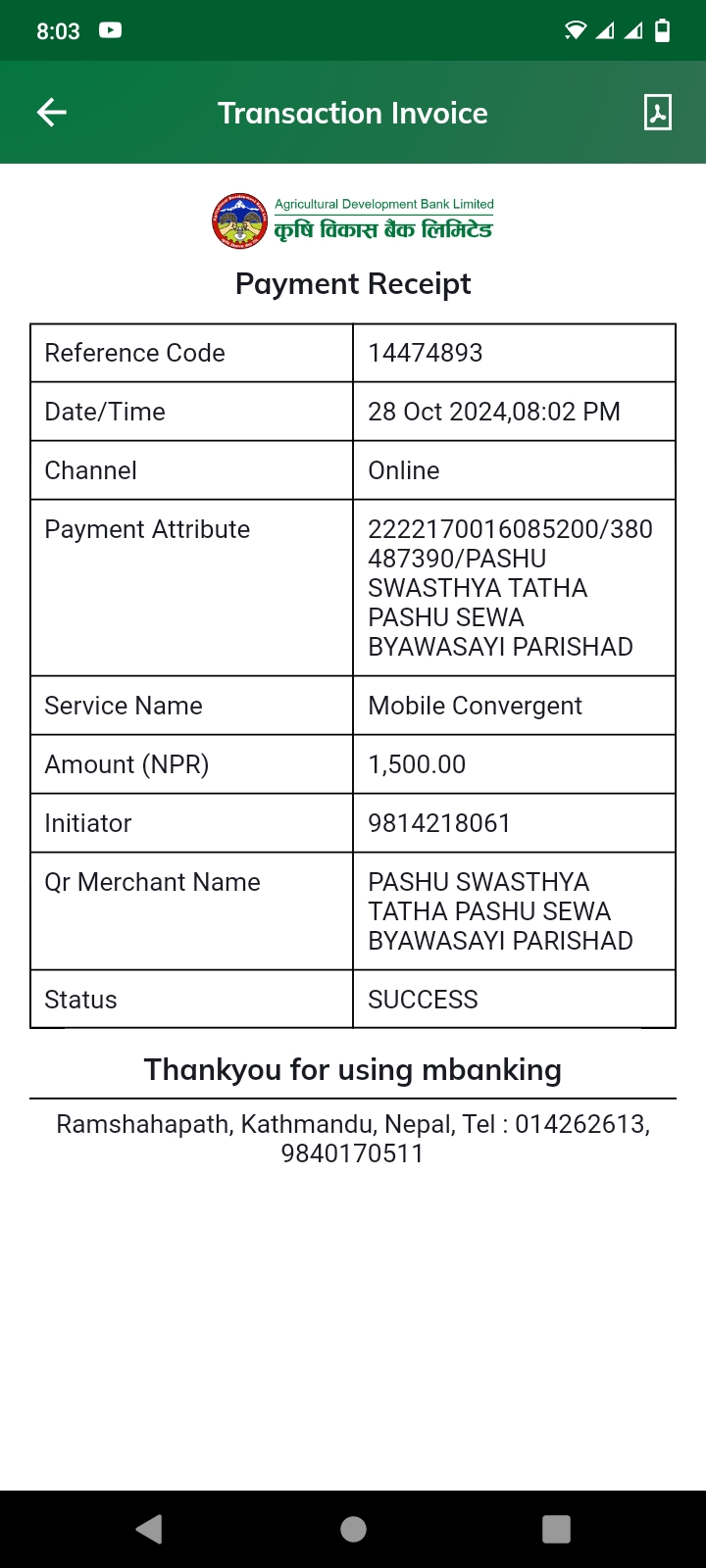The height and width of the screenshot is (1568, 706).
Task: Tap the system back button
Action: [149, 1529]
